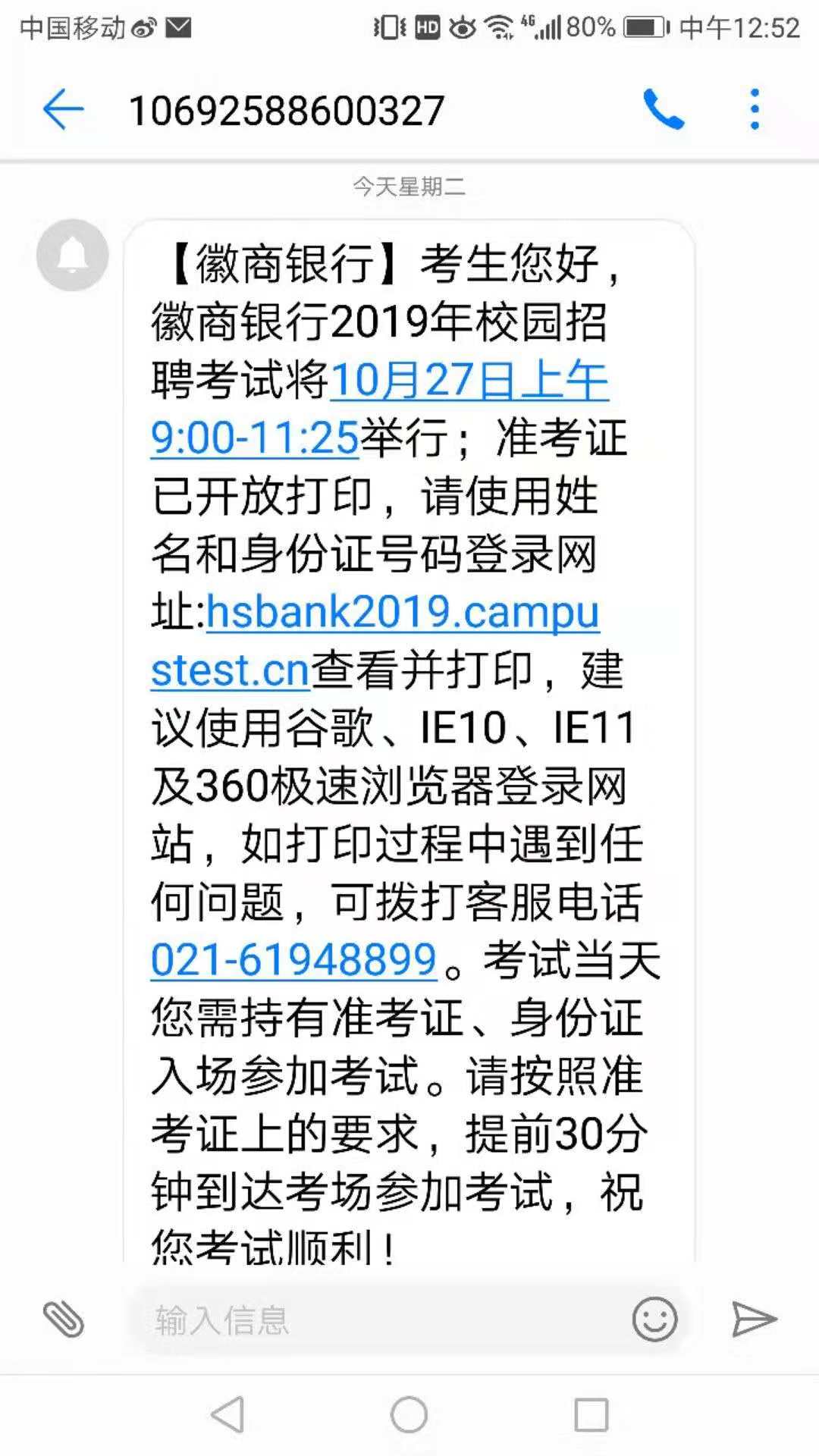
Task: Go back to the message list
Action: (x=63, y=111)
